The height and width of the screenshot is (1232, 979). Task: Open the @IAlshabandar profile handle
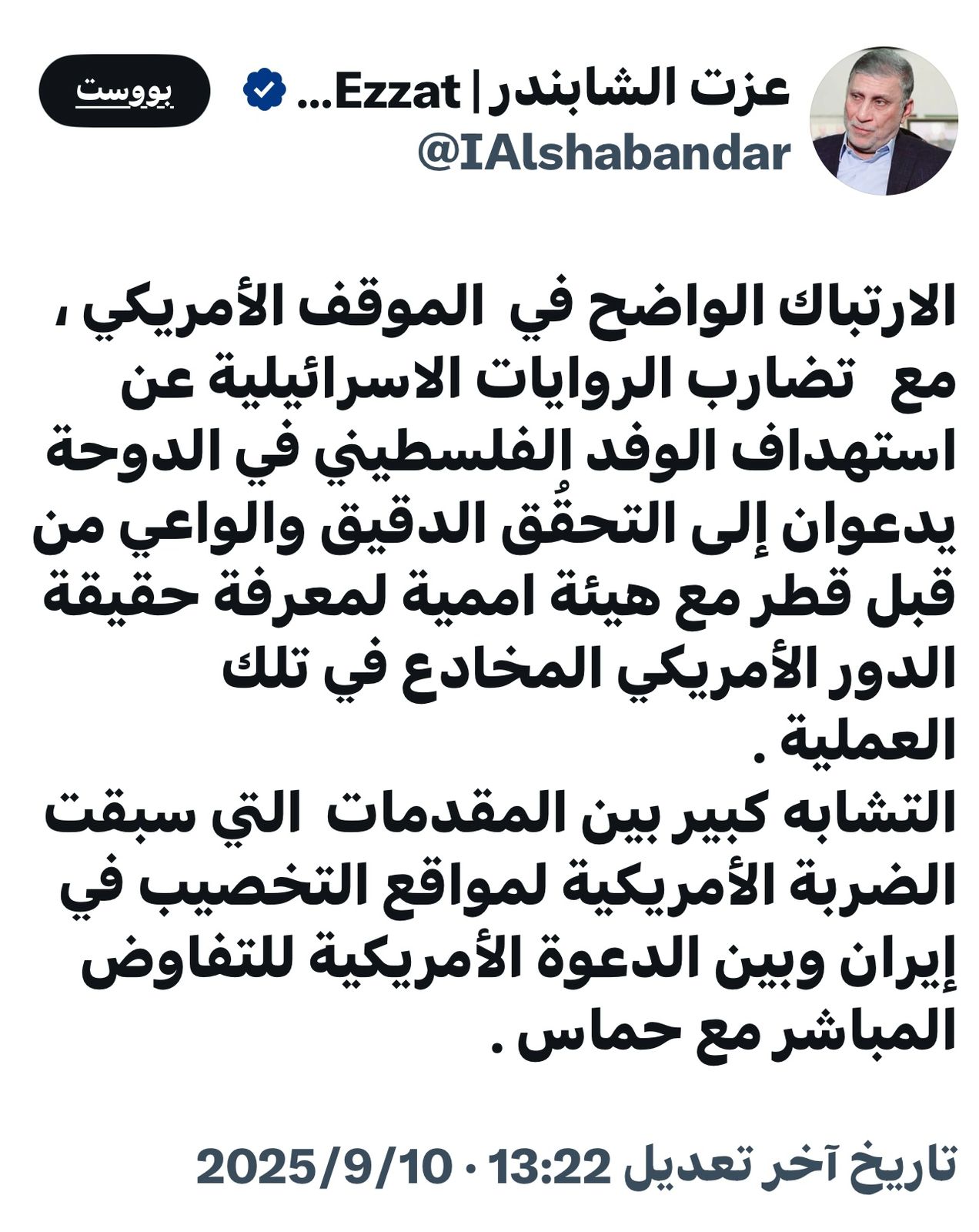pos(604,154)
